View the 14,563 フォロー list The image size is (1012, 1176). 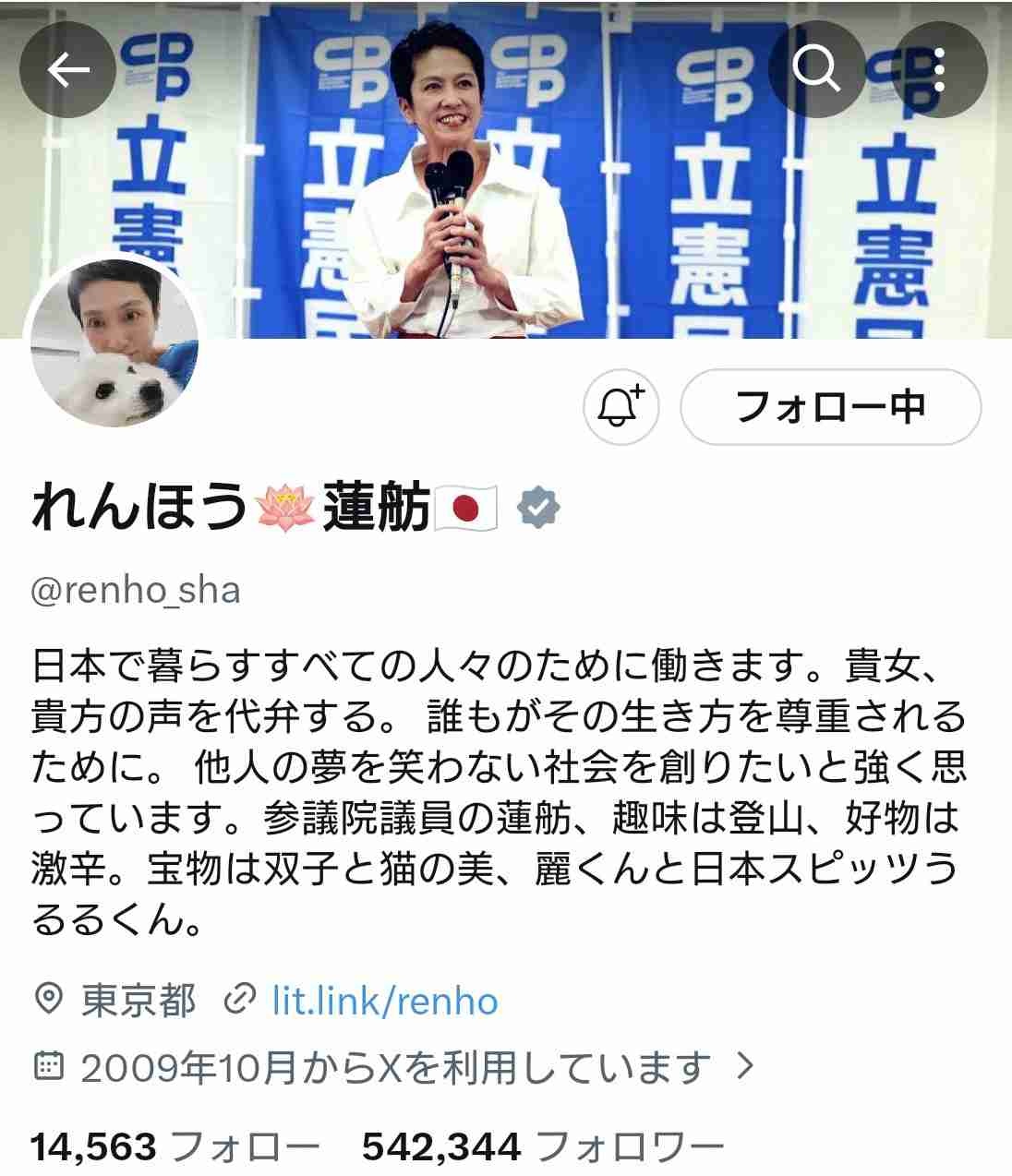coord(174,1147)
